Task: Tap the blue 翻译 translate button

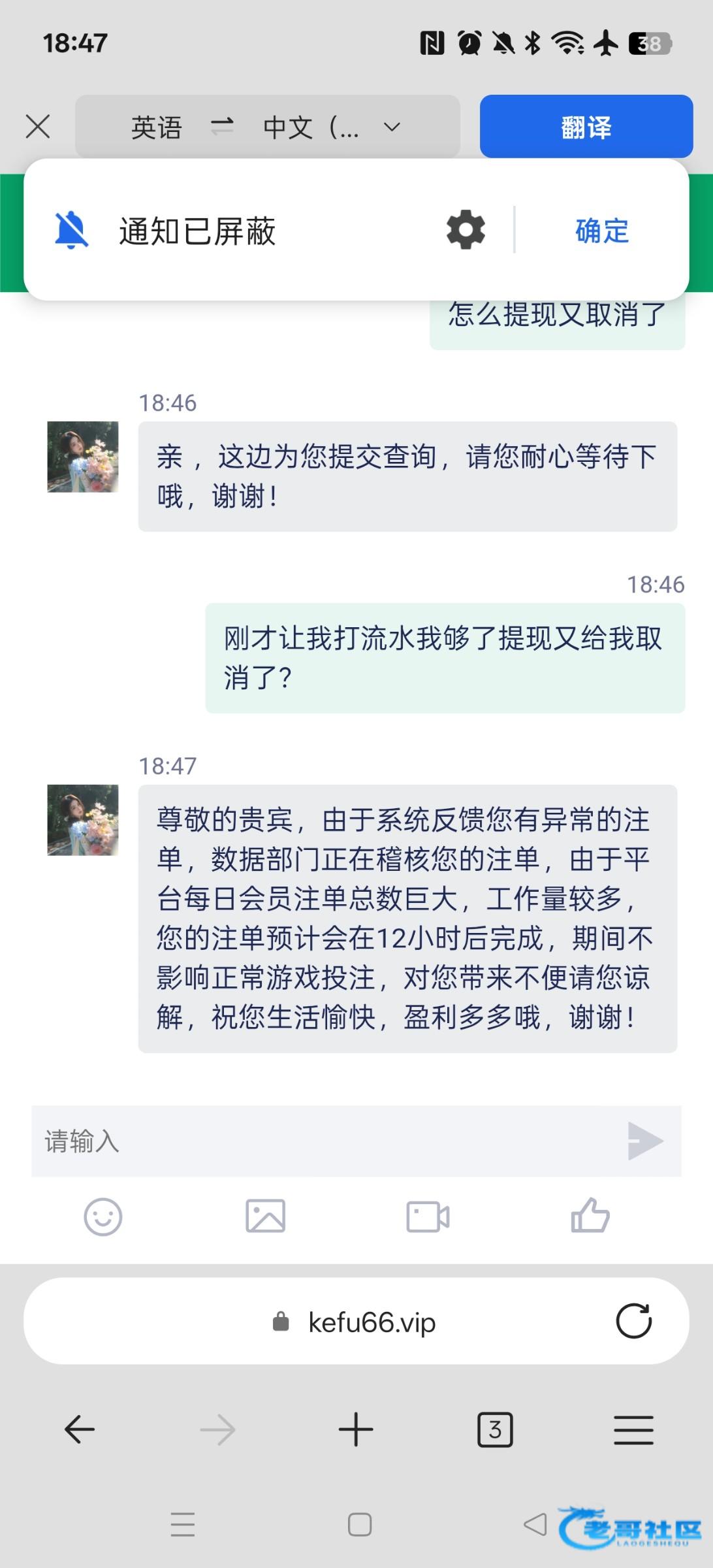Action: tap(586, 127)
